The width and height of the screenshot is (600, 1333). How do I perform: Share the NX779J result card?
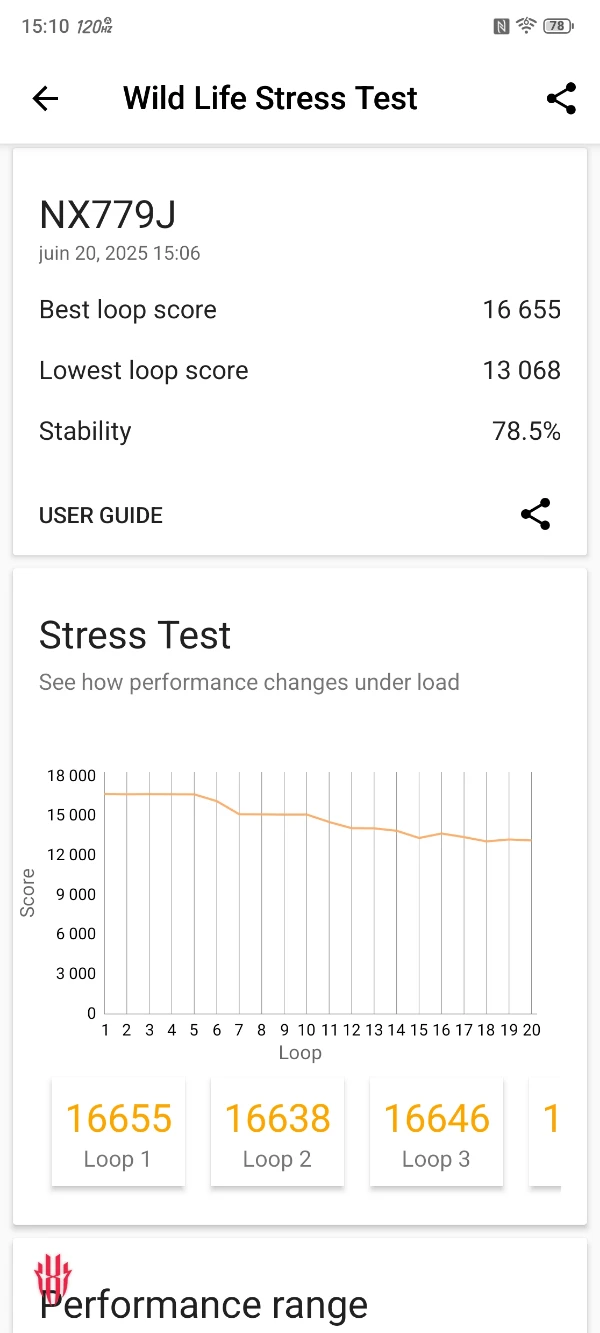click(x=536, y=515)
